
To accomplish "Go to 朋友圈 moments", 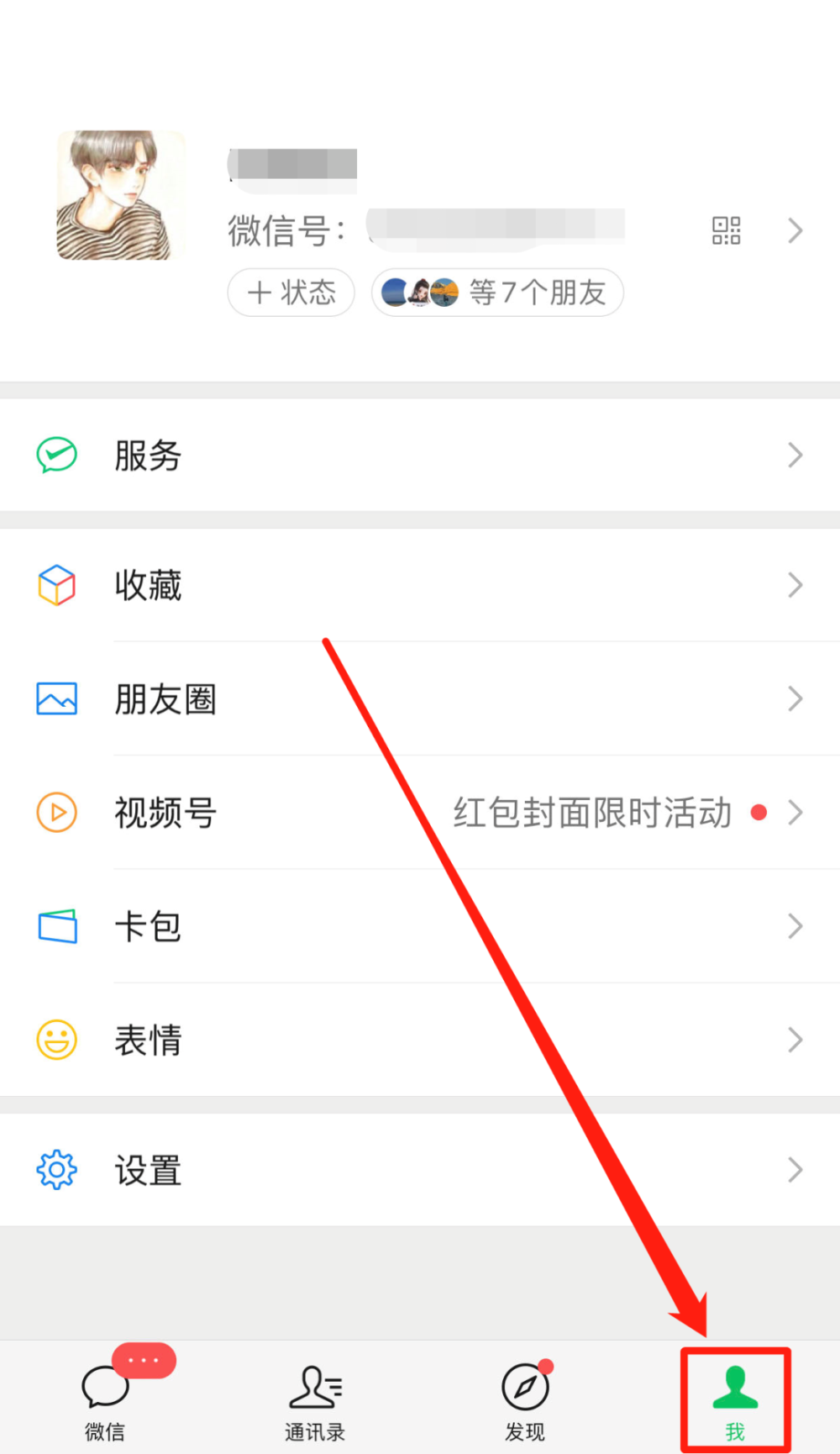I will (420, 698).
